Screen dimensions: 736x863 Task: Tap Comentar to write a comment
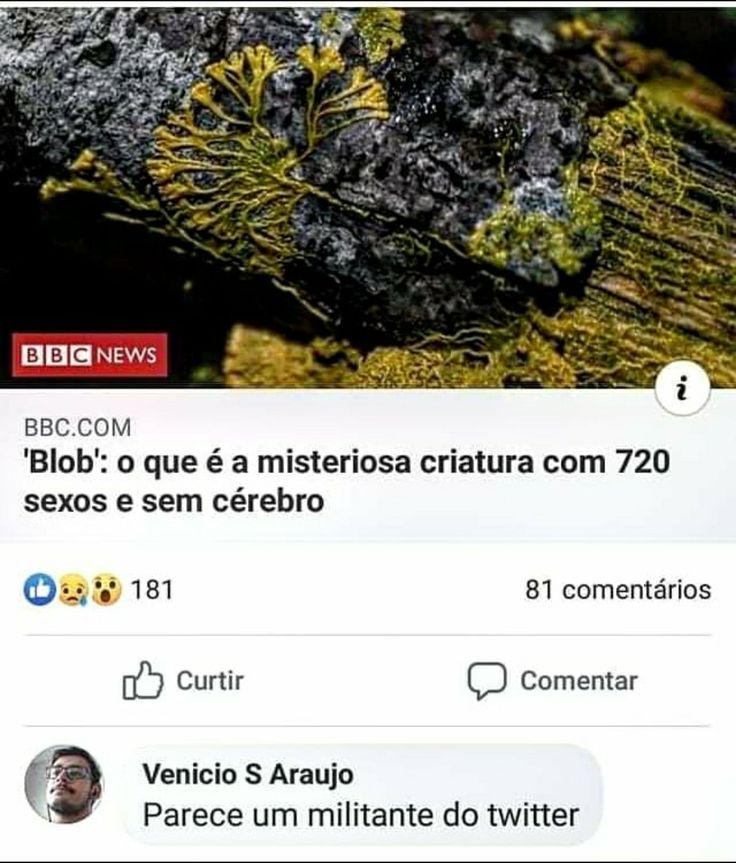pyautogui.click(x=552, y=681)
